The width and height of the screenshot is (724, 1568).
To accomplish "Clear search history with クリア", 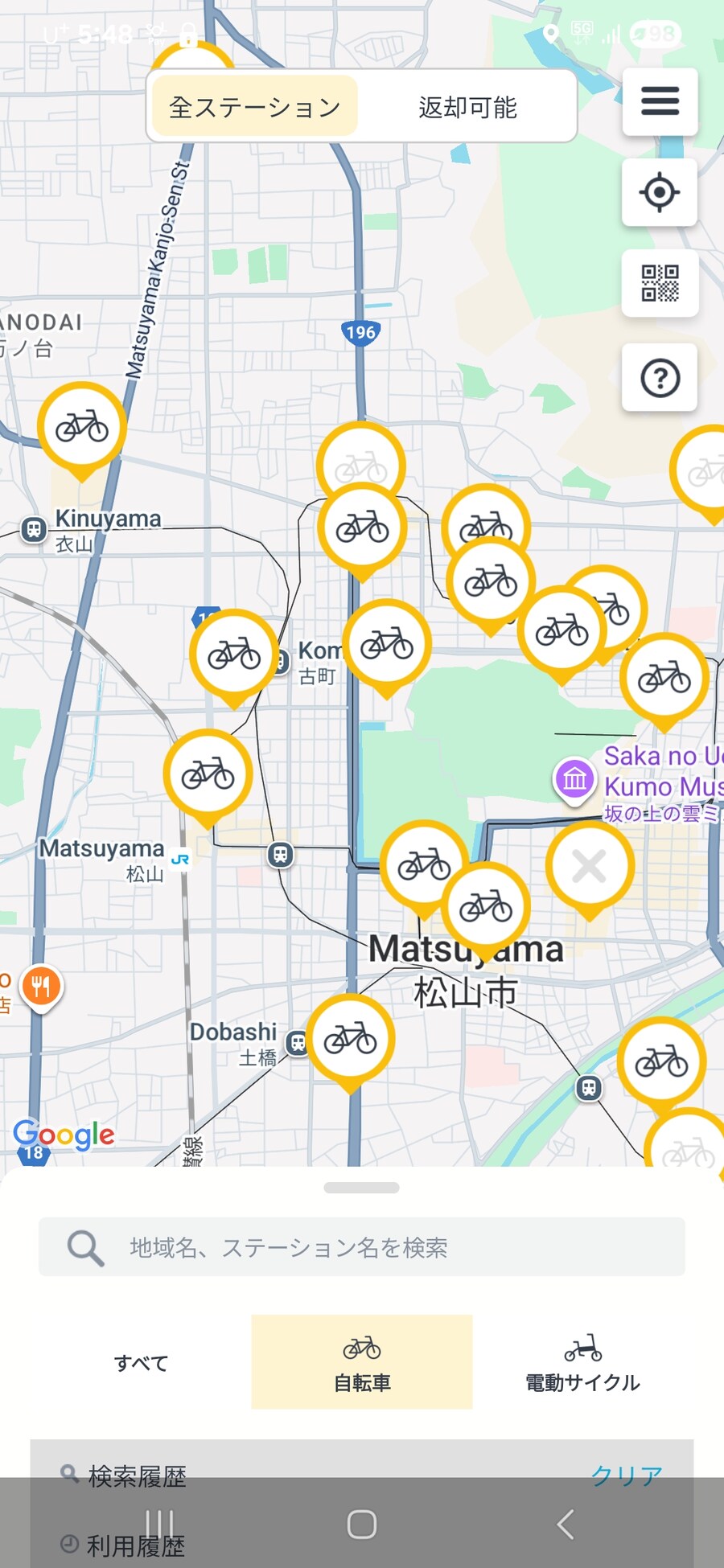I will point(626,1476).
